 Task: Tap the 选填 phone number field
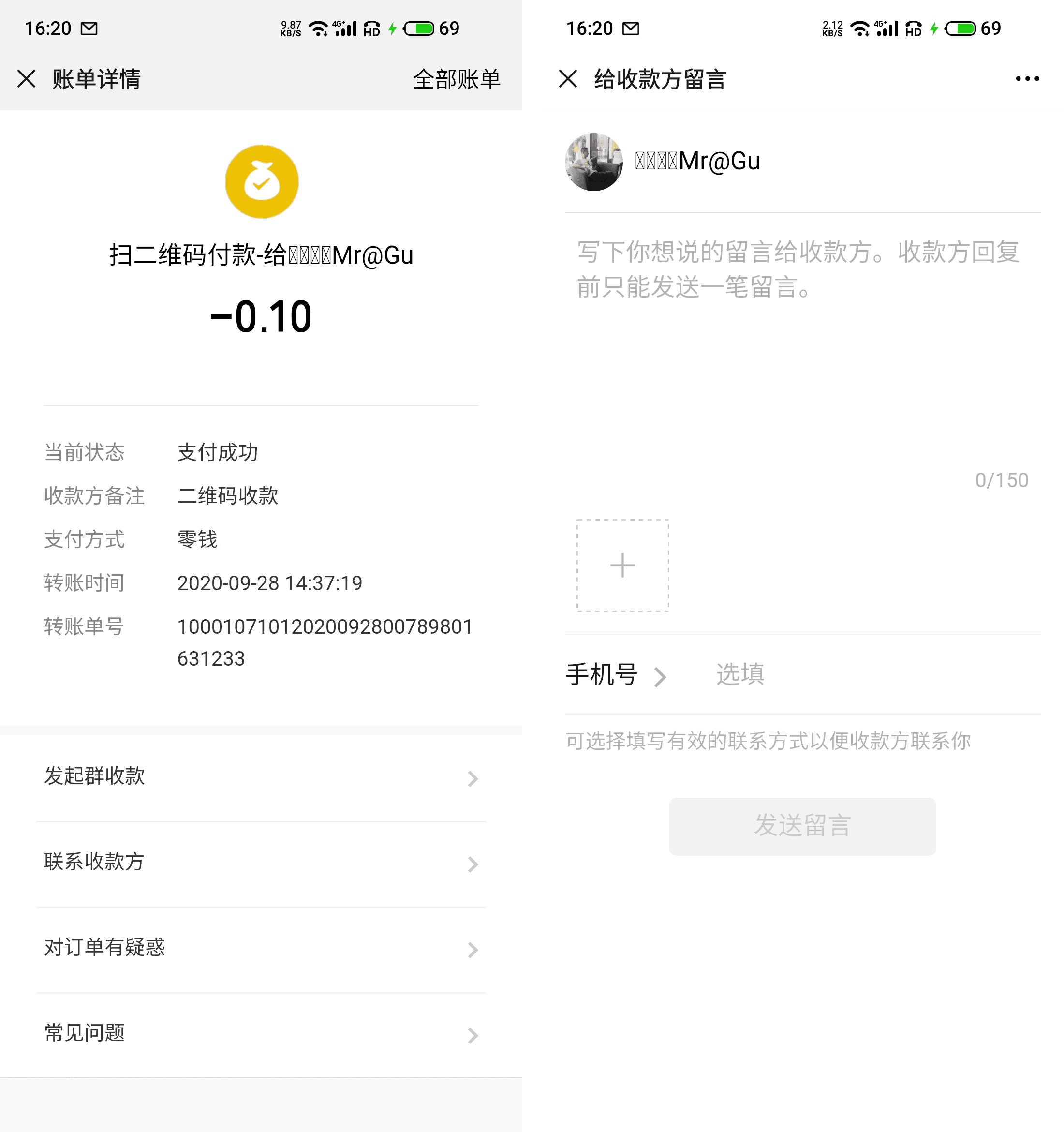(854, 675)
